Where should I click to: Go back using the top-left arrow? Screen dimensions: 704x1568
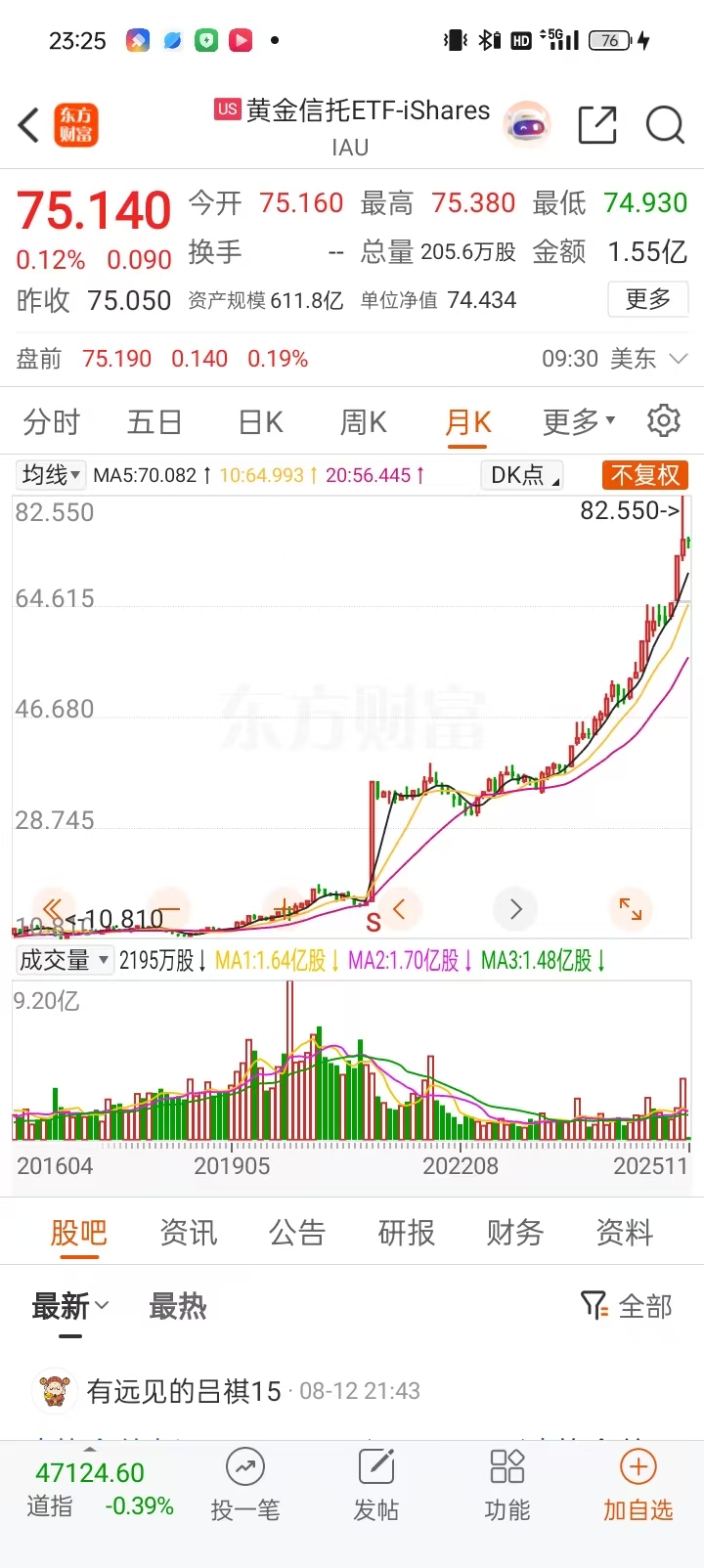click(x=29, y=126)
